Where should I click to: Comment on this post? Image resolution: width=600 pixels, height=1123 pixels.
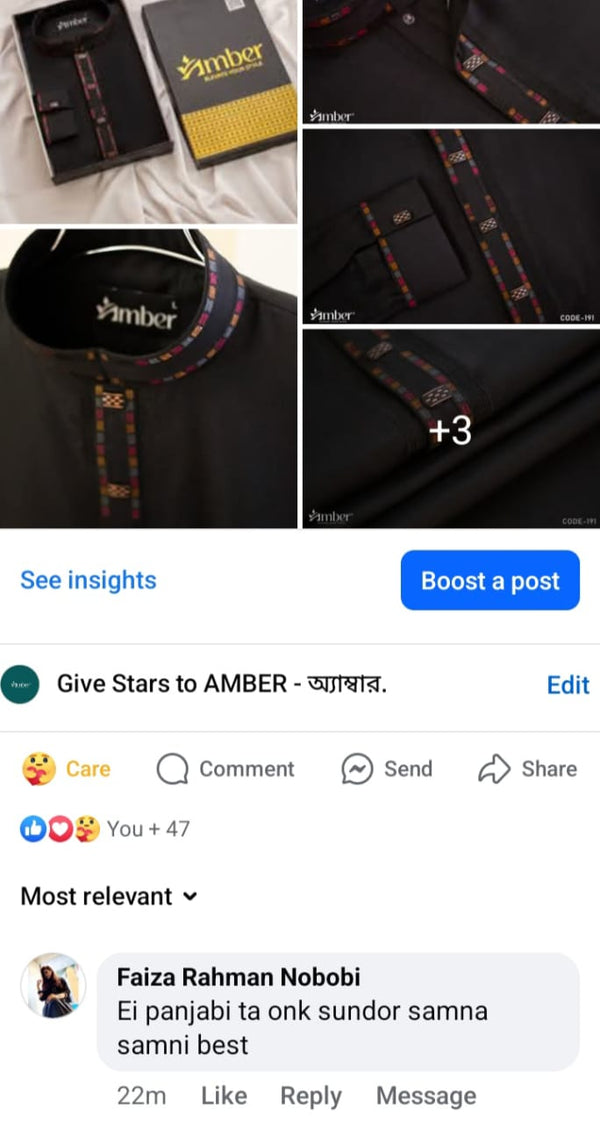(226, 769)
